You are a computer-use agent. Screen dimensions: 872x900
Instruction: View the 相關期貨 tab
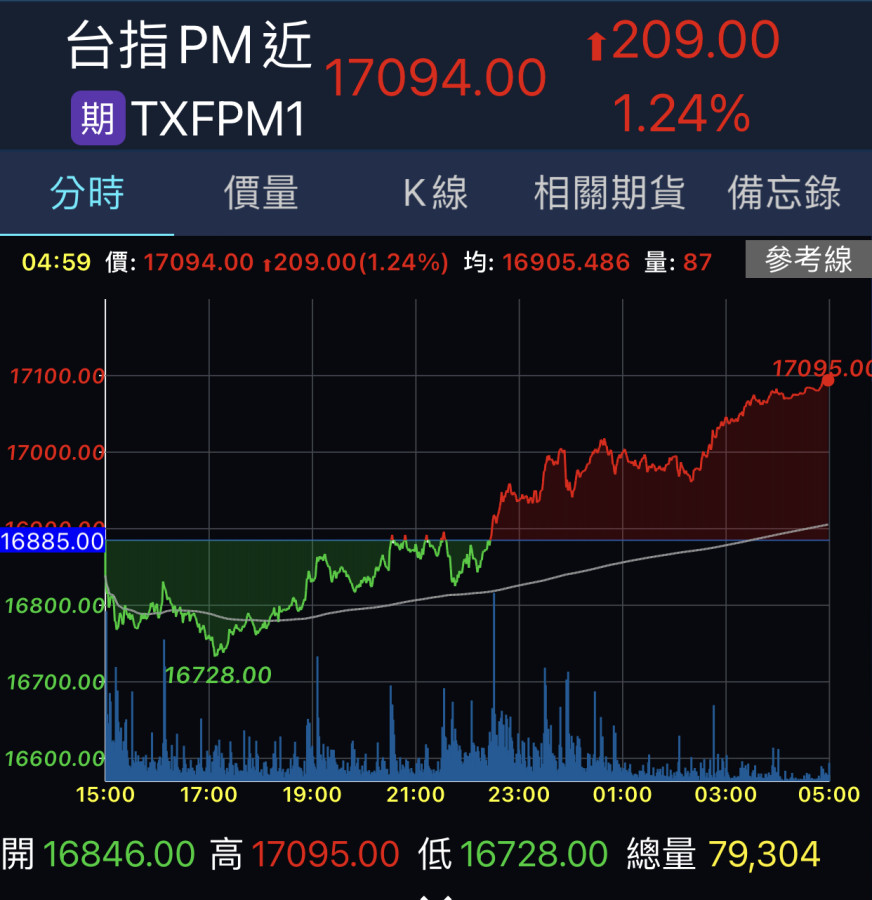pyautogui.click(x=609, y=193)
